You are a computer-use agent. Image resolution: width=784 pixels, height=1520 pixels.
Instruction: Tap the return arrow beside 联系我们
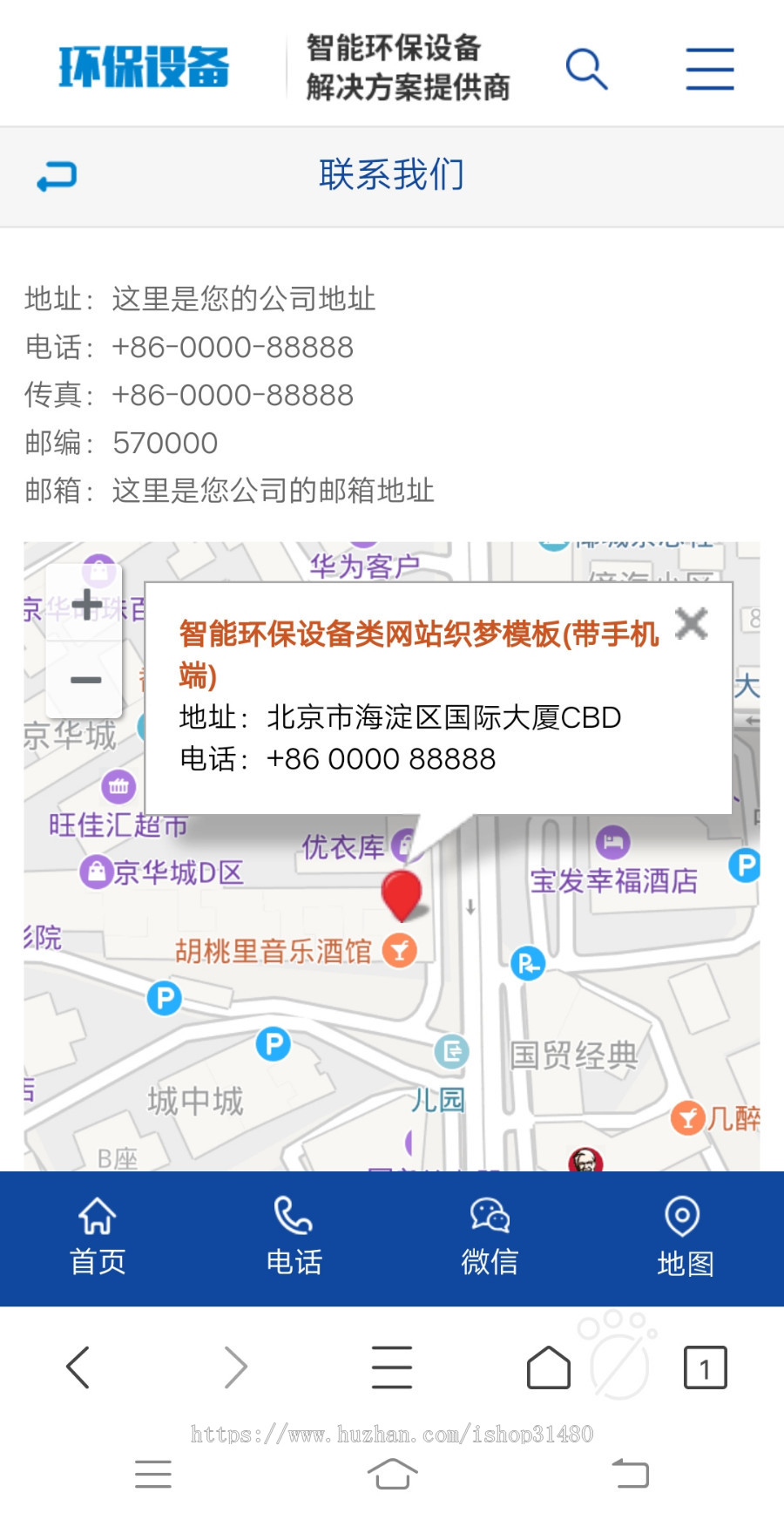57,175
